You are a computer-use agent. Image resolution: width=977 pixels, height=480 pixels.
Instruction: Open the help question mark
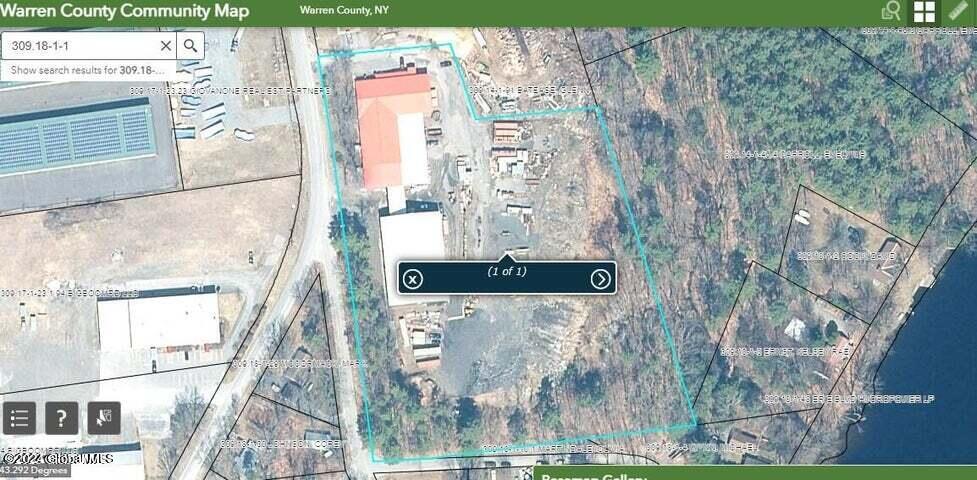61,418
